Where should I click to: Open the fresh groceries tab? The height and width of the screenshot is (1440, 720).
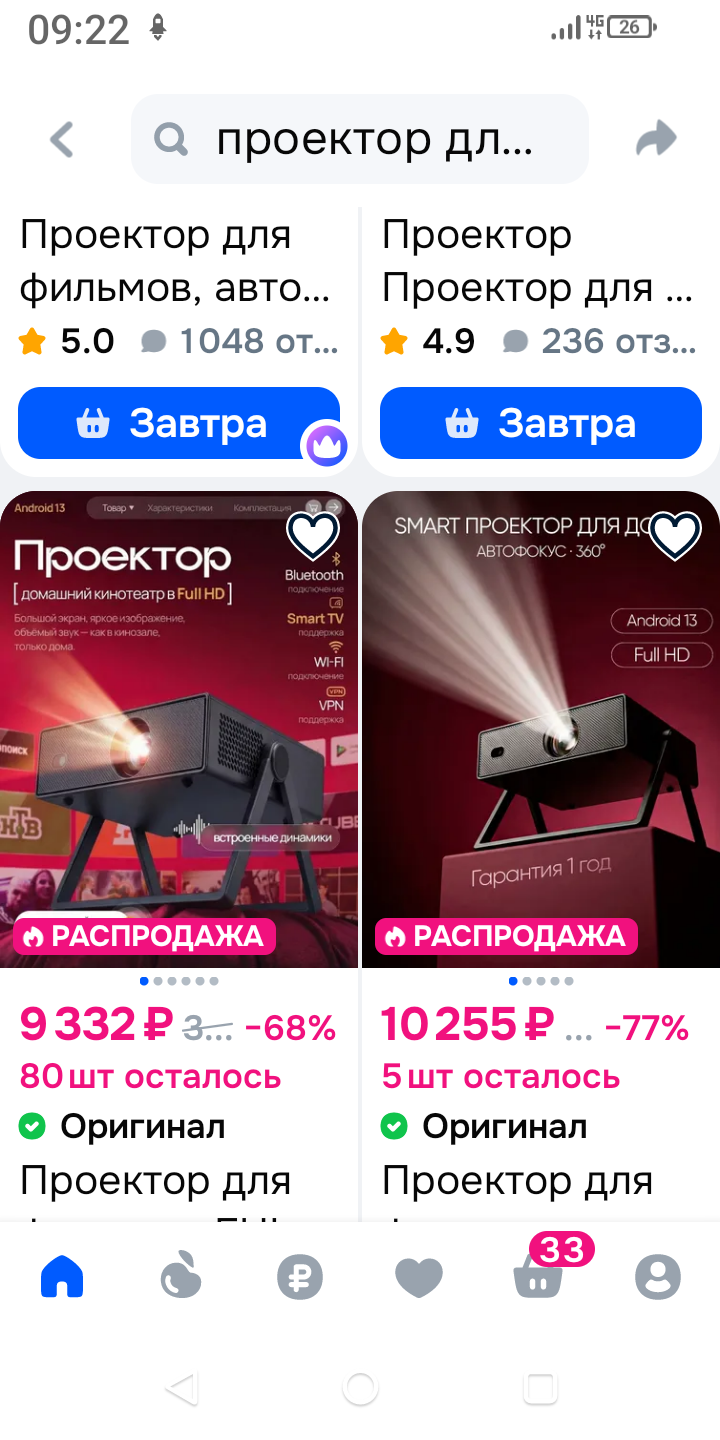(x=181, y=1277)
